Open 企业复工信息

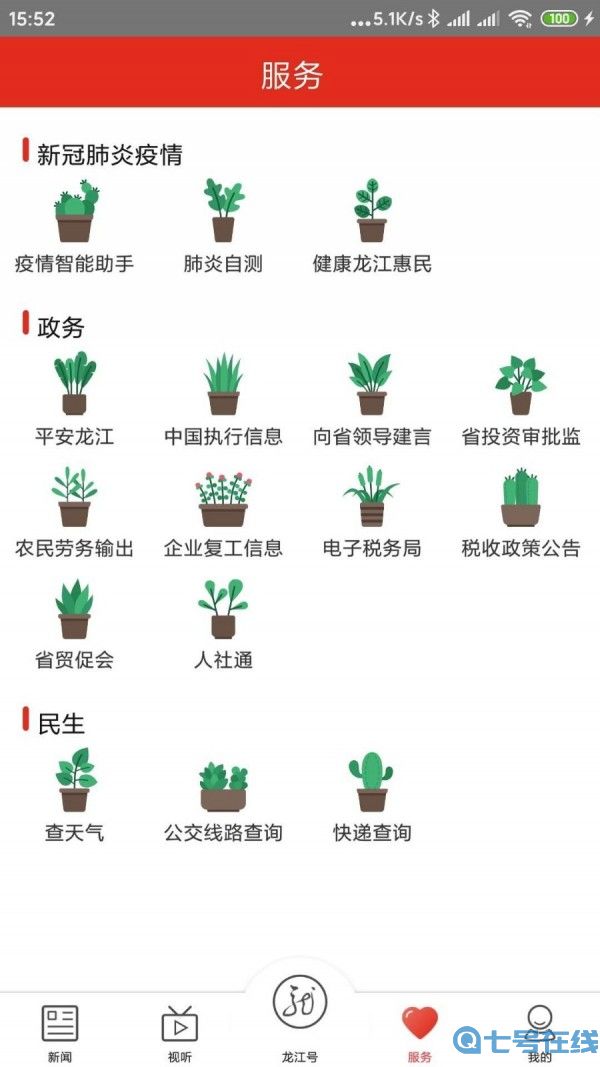click(223, 510)
